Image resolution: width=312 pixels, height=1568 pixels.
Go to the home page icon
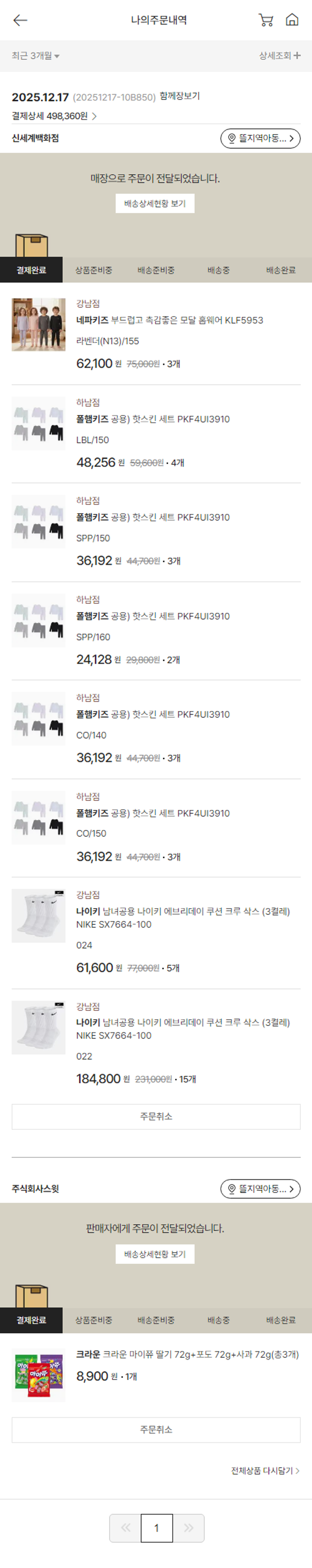click(292, 20)
